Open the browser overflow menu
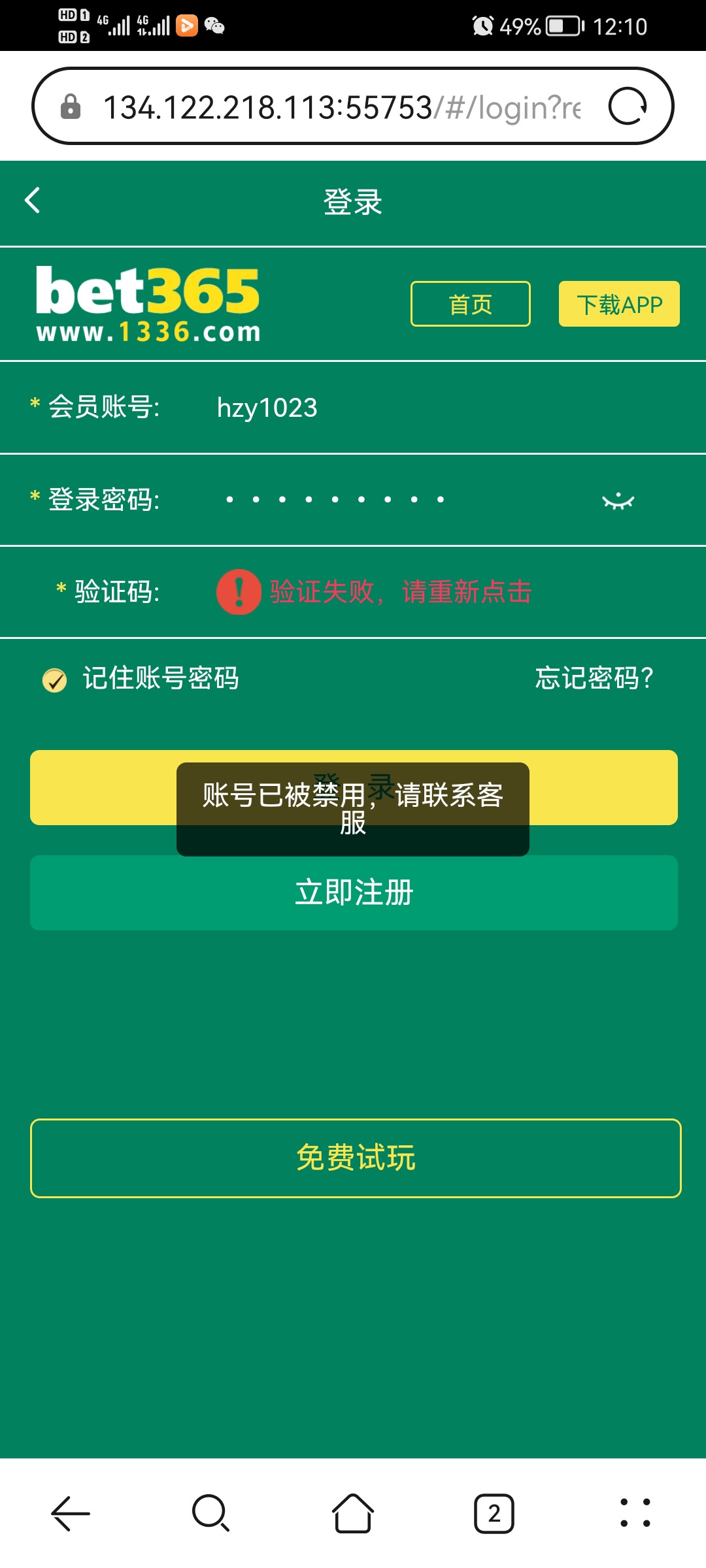706x1568 pixels. [x=635, y=1513]
